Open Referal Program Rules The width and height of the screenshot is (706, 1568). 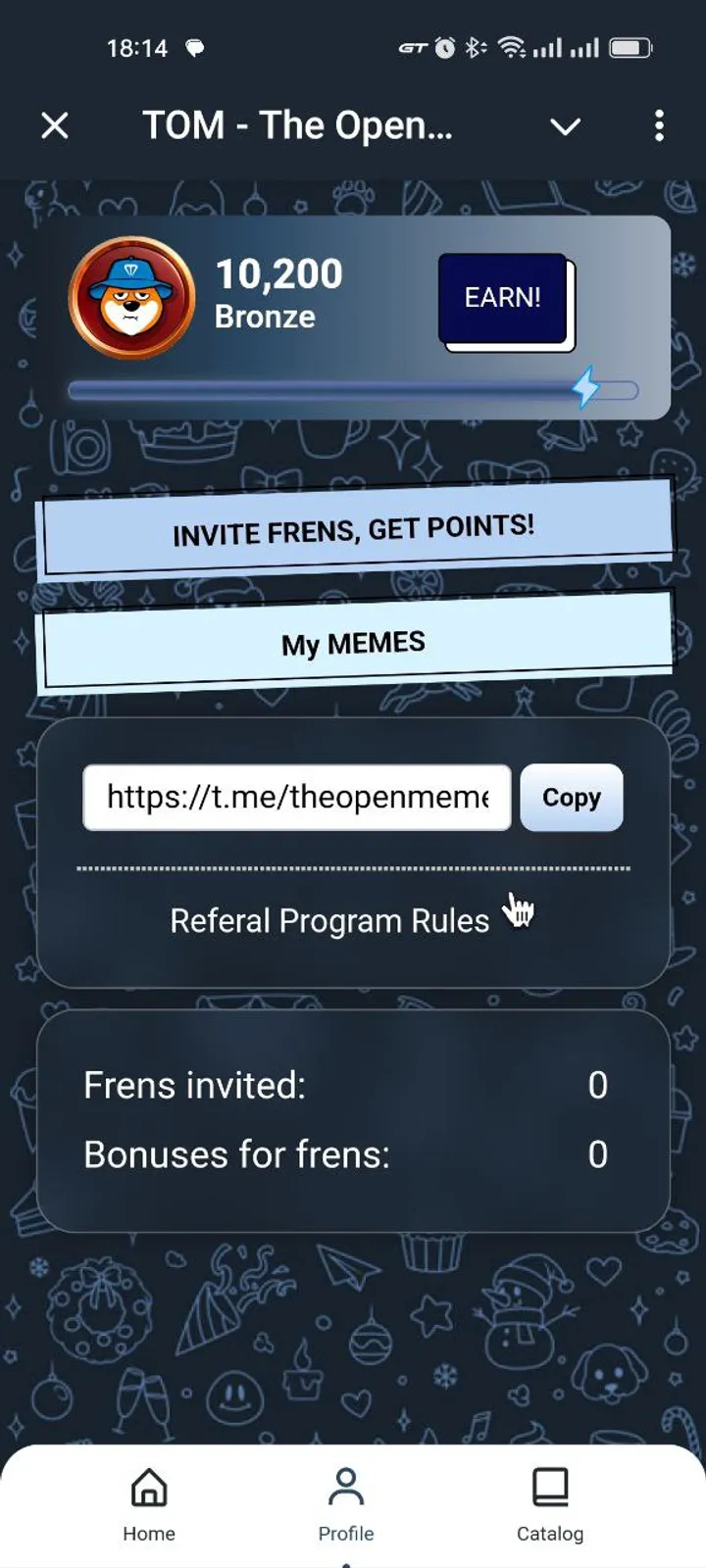tap(329, 919)
